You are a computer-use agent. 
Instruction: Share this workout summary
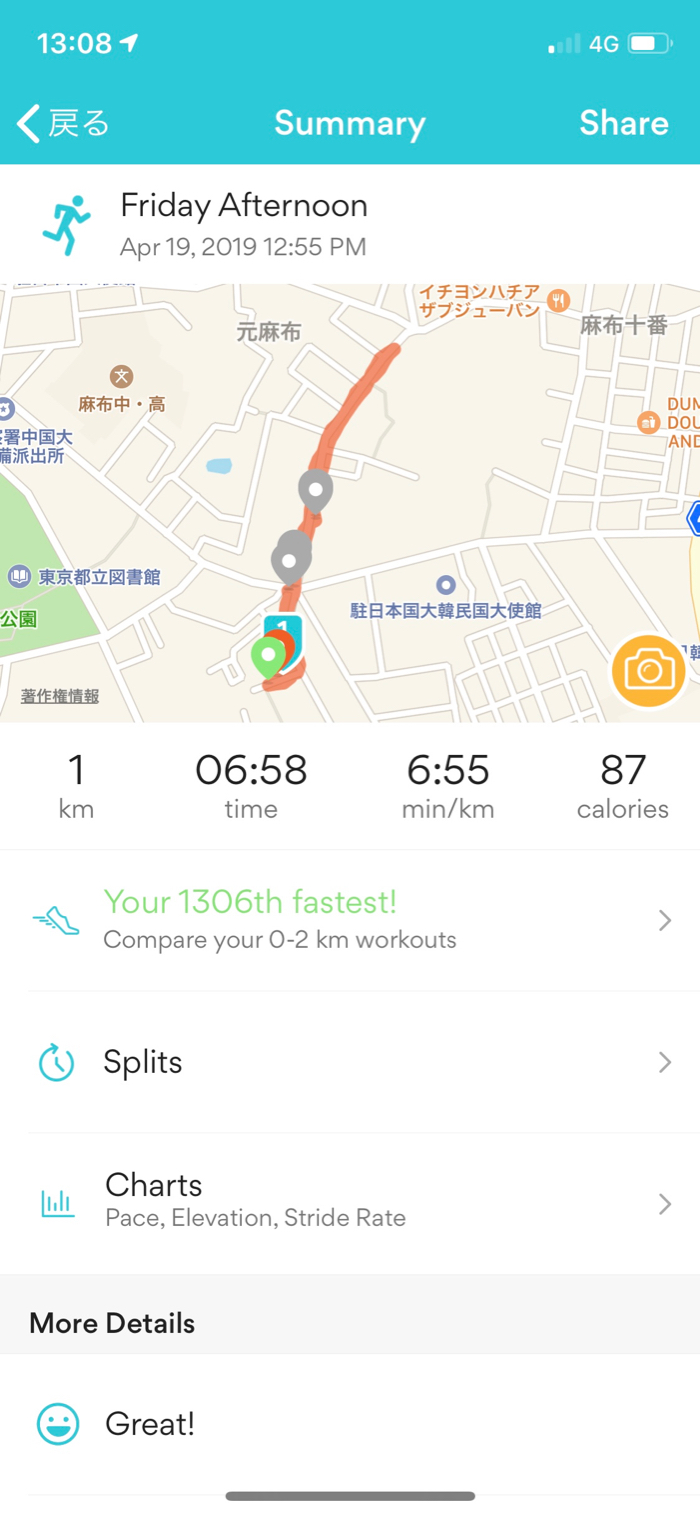(623, 123)
